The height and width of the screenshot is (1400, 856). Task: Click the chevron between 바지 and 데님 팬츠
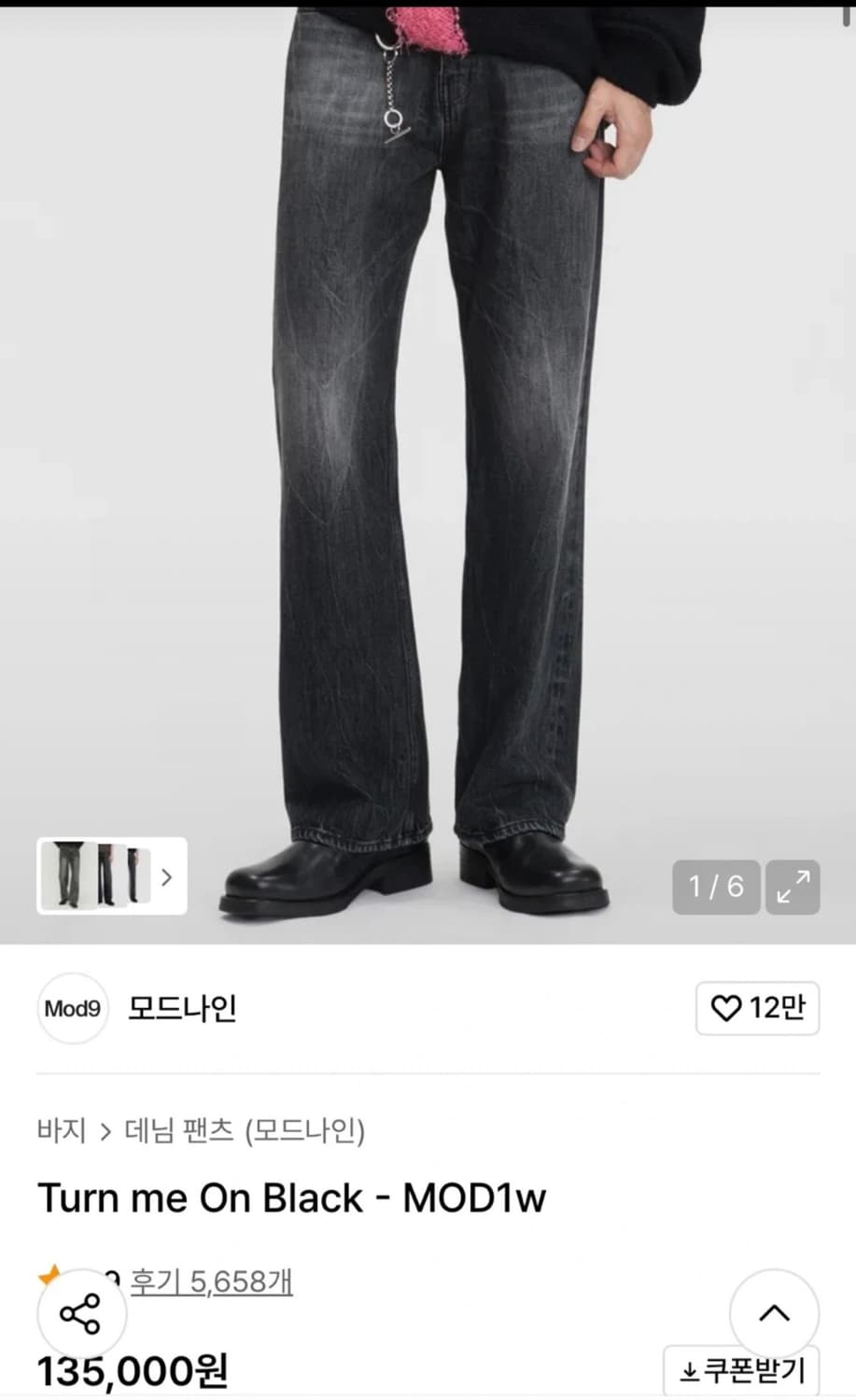tap(105, 1132)
